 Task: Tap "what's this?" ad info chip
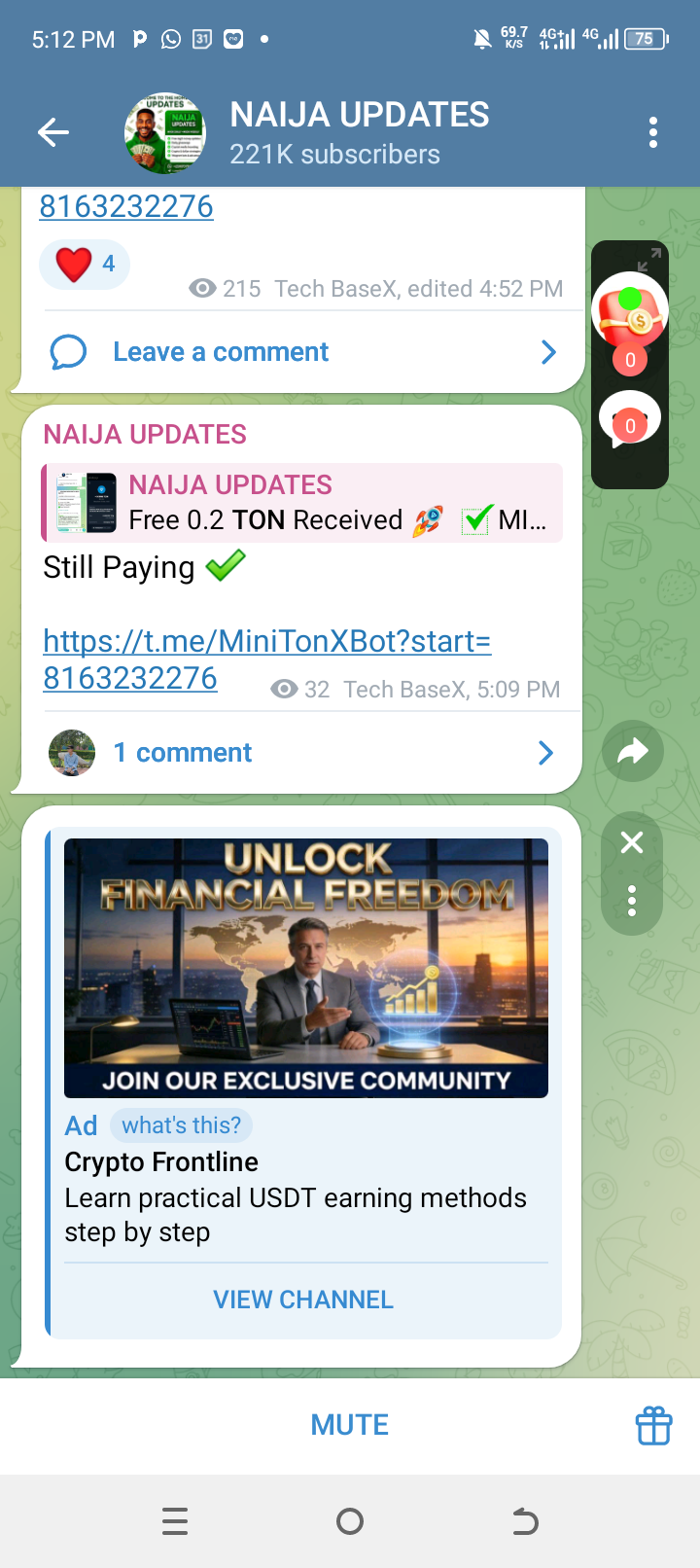(182, 1125)
